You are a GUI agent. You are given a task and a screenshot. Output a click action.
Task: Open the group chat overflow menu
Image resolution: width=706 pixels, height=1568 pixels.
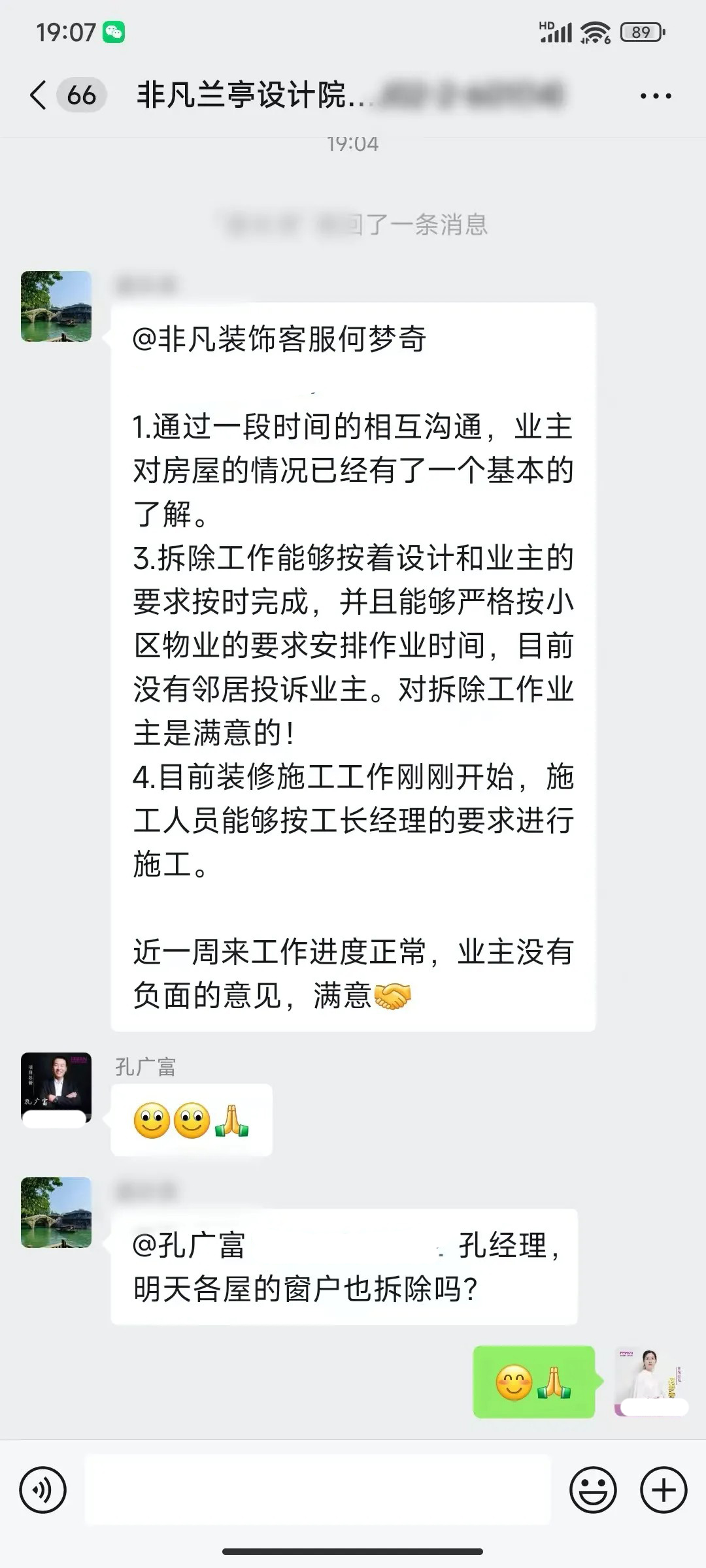tap(655, 96)
